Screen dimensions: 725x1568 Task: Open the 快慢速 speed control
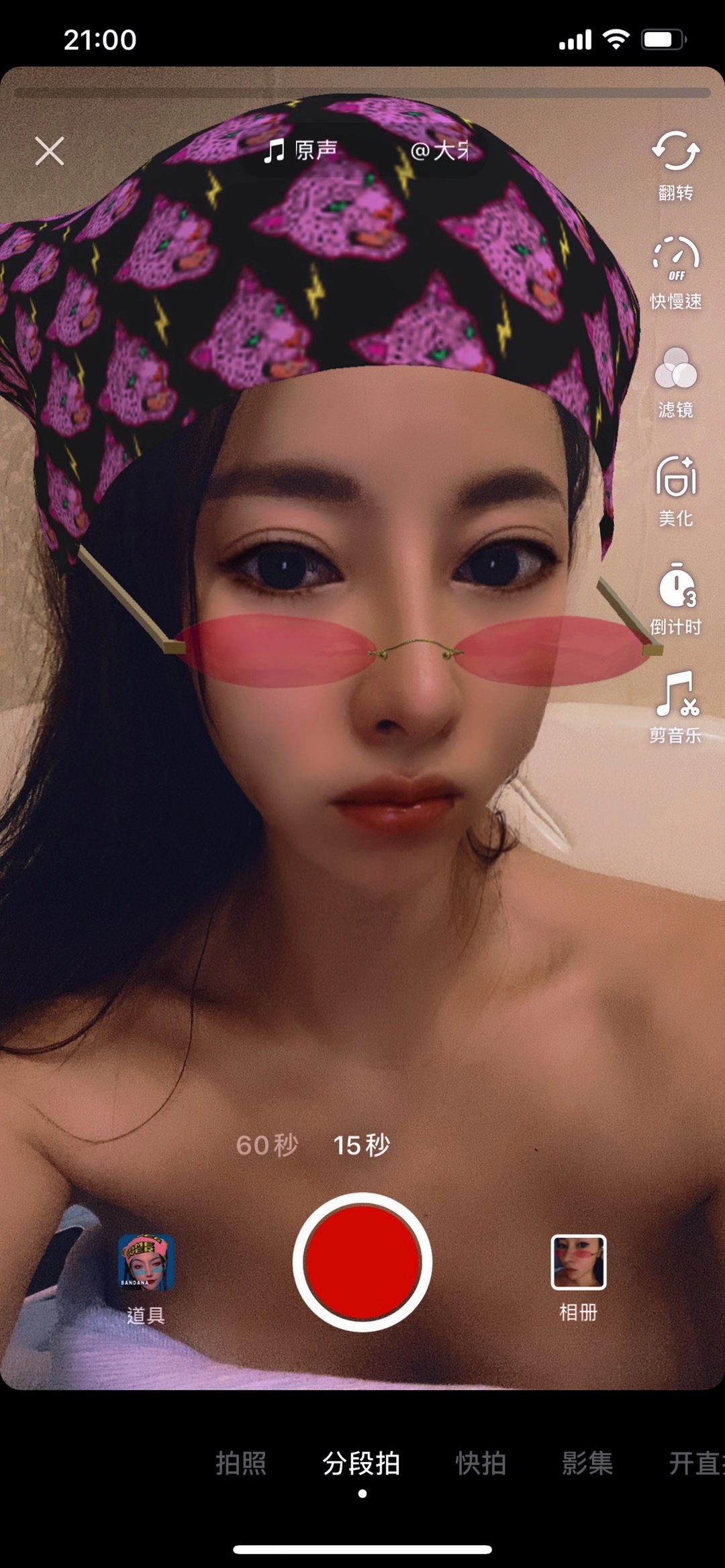click(x=675, y=272)
